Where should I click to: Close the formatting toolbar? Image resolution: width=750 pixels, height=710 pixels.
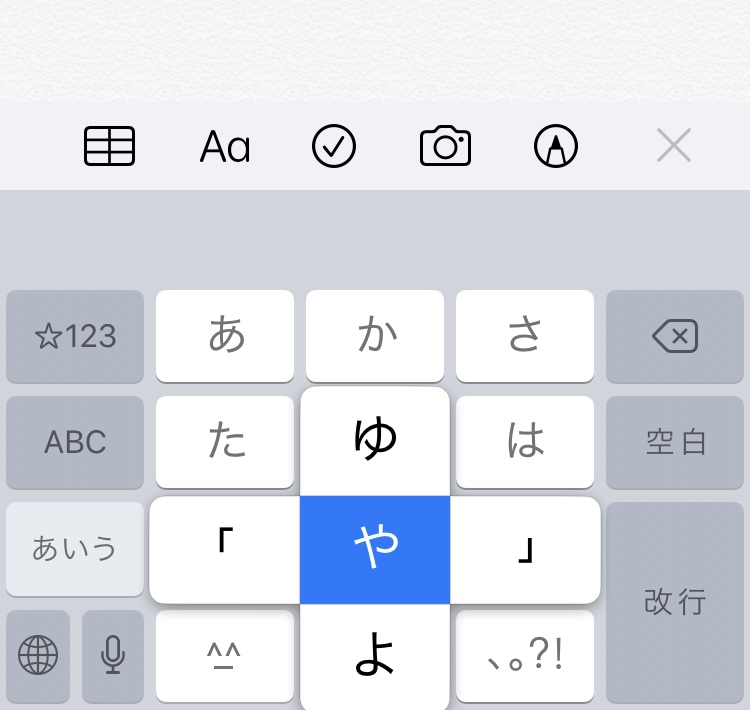pos(673,147)
